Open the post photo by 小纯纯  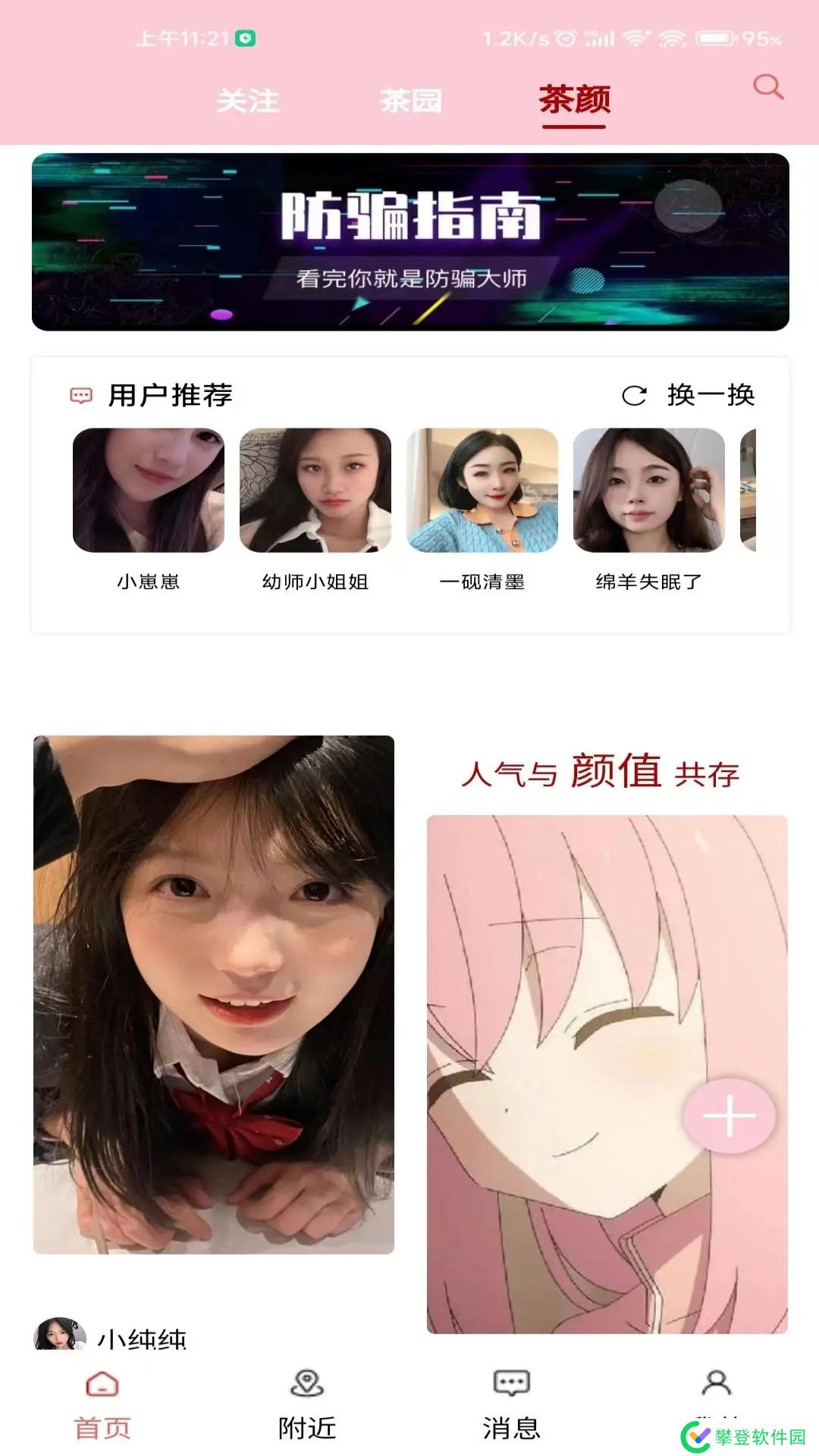(x=214, y=994)
